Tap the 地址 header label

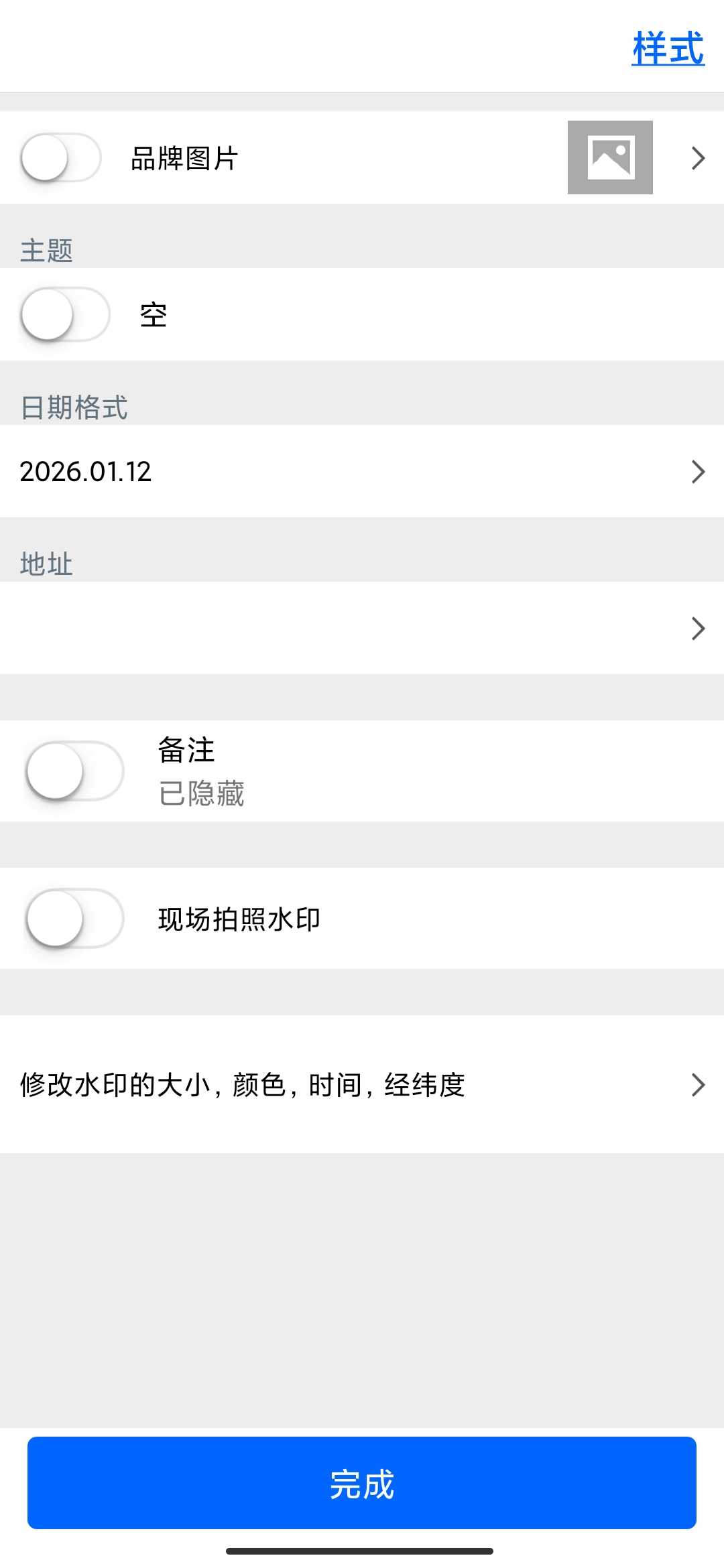[x=46, y=564]
